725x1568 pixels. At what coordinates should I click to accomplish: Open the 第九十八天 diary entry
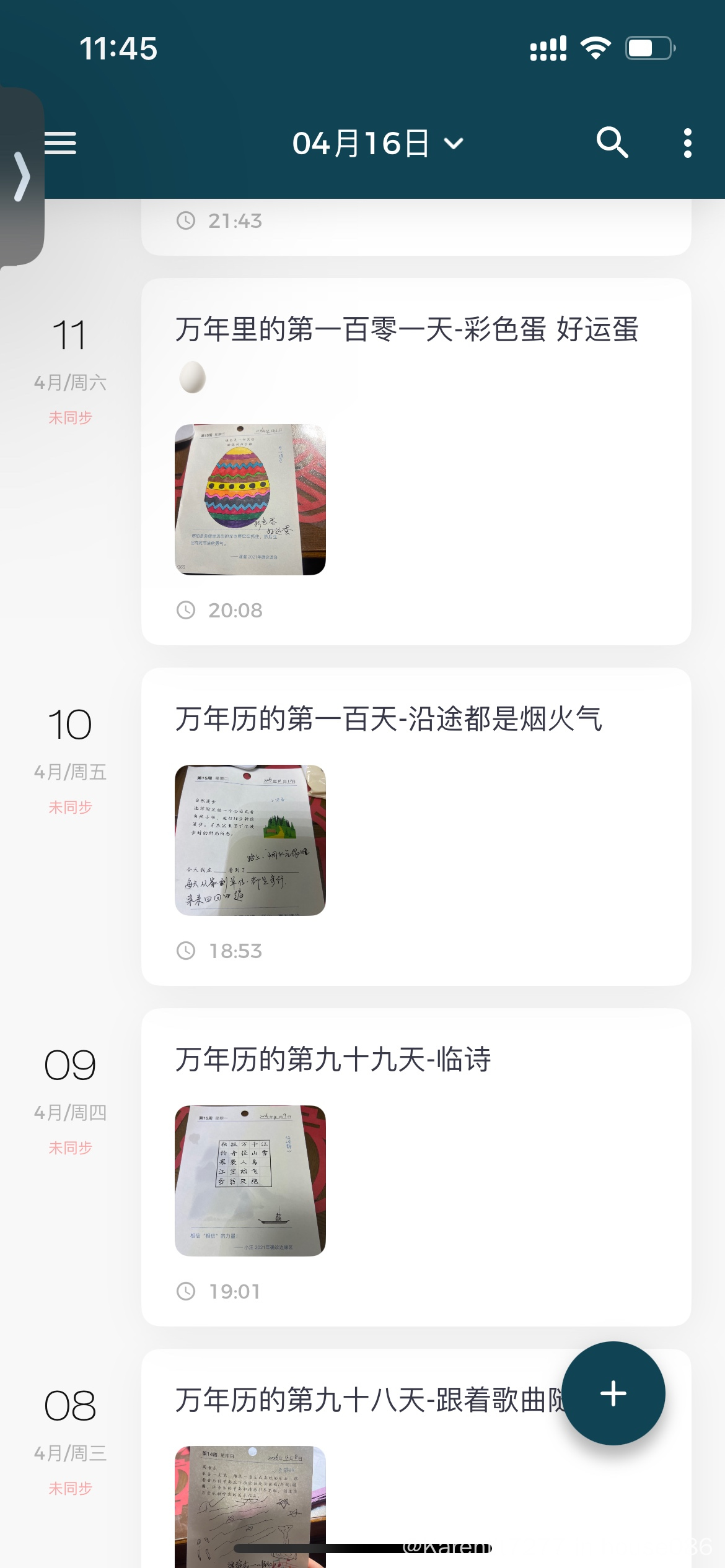click(x=366, y=1401)
